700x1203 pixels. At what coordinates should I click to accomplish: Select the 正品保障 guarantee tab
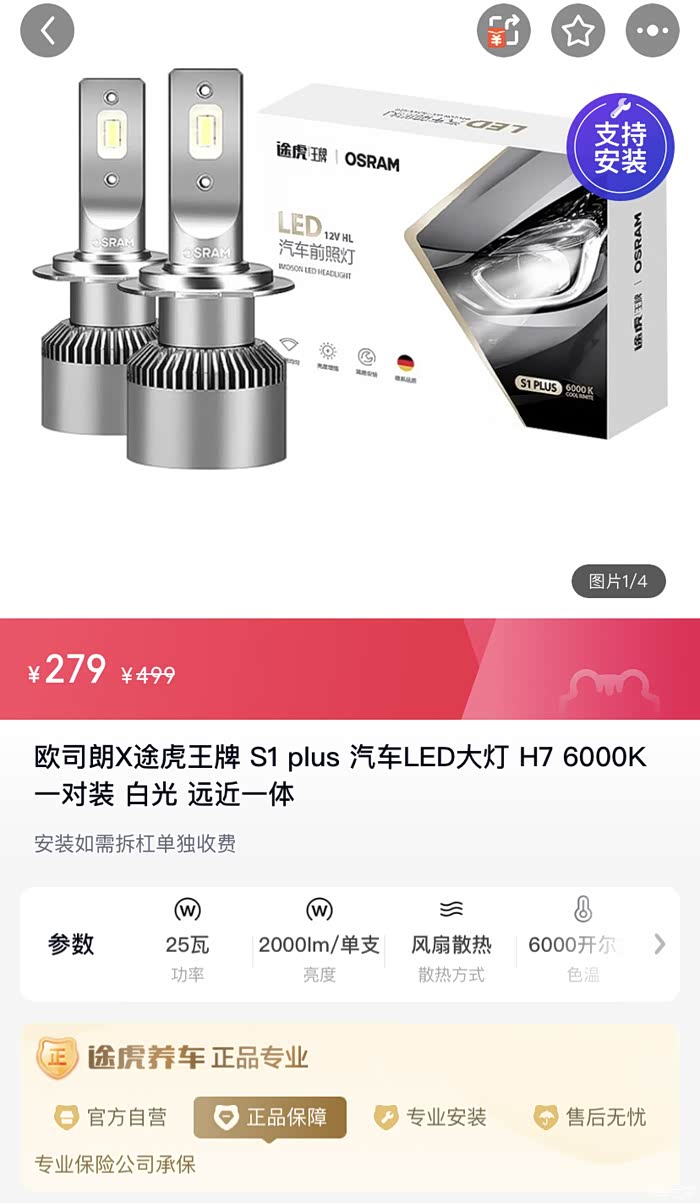[x=270, y=1117]
